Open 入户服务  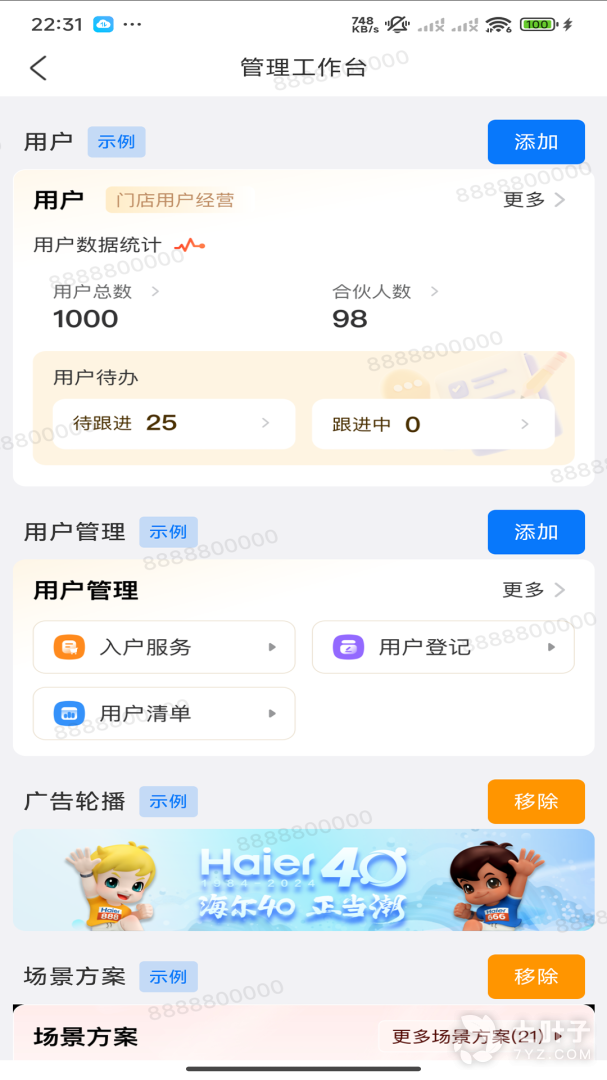[x=164, y=647]
